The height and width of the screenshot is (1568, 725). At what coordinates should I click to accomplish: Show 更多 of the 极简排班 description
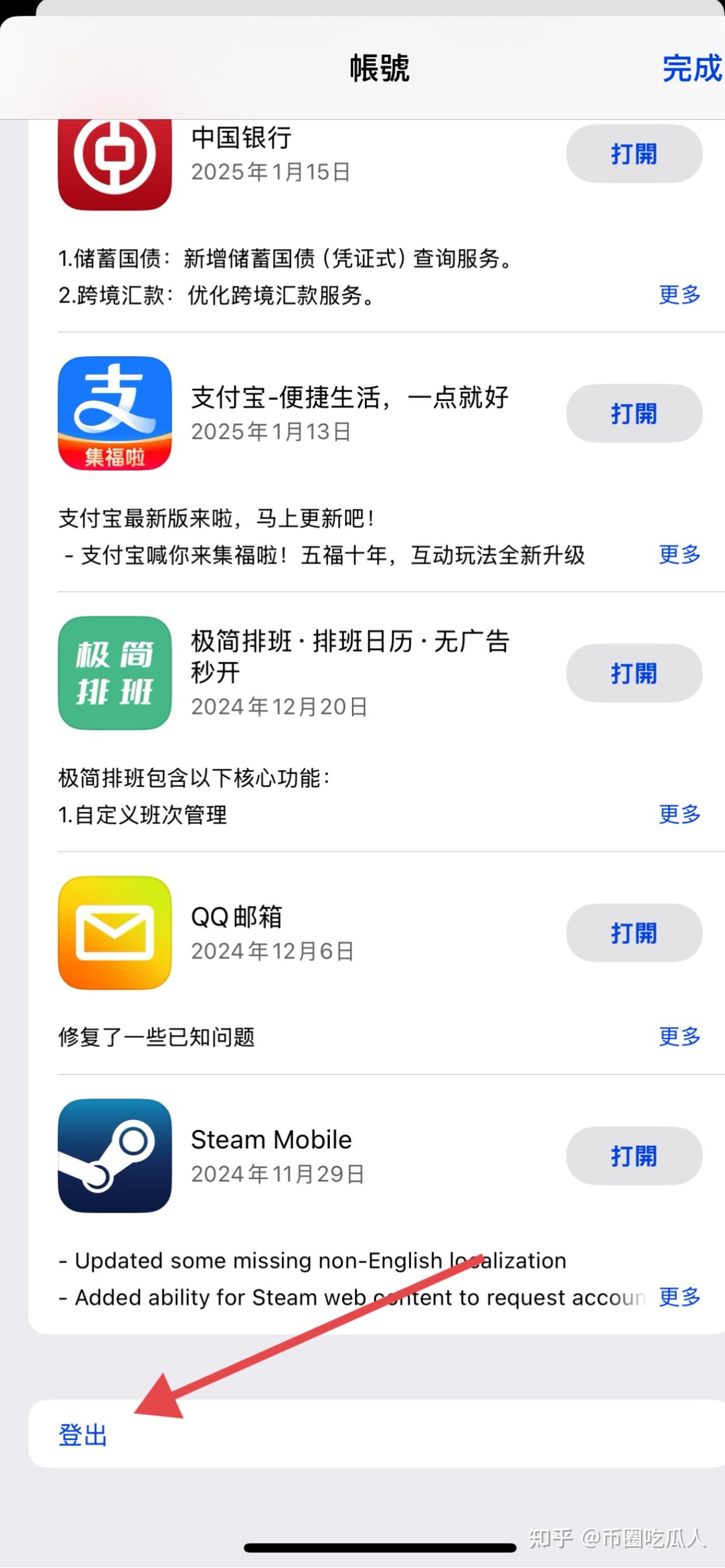click(679, 814)
